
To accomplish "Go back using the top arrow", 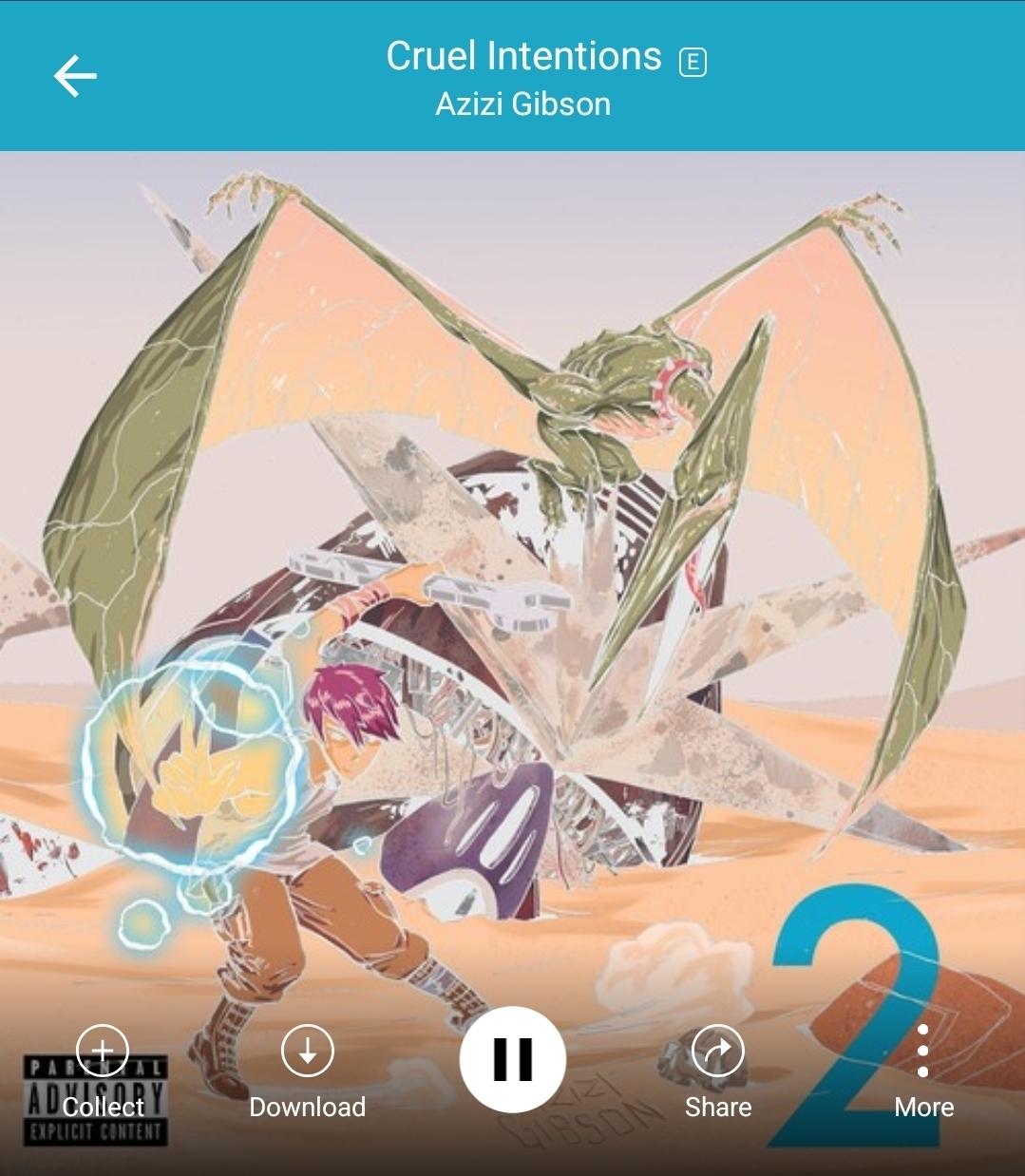I will pyautogui.click(x=75, y=76).
